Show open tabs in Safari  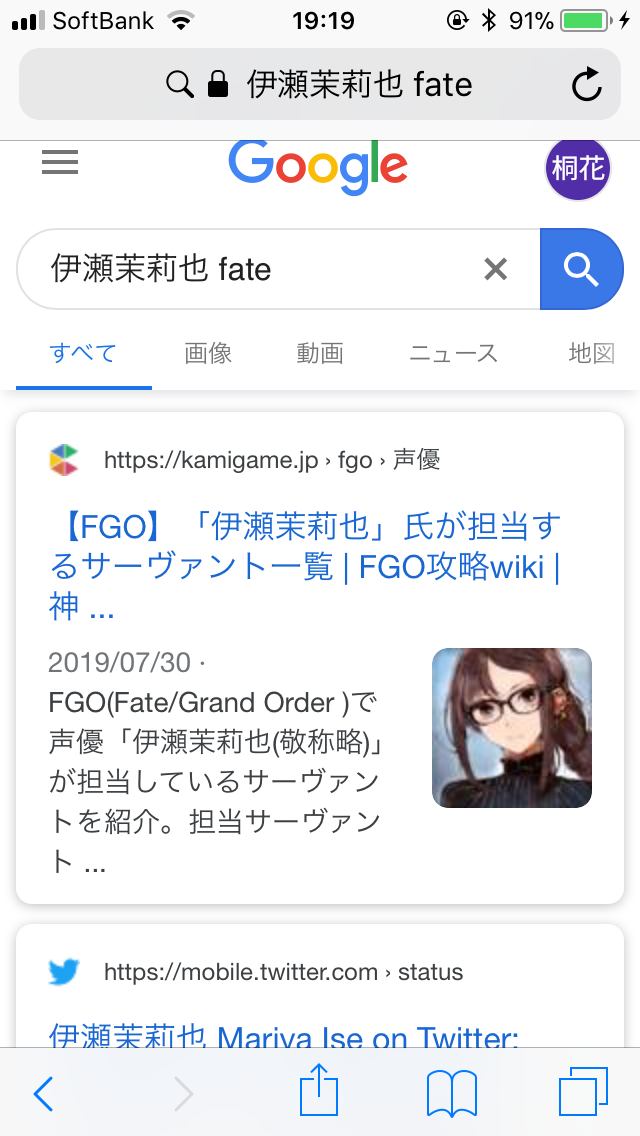click(x=583, y=1092)
